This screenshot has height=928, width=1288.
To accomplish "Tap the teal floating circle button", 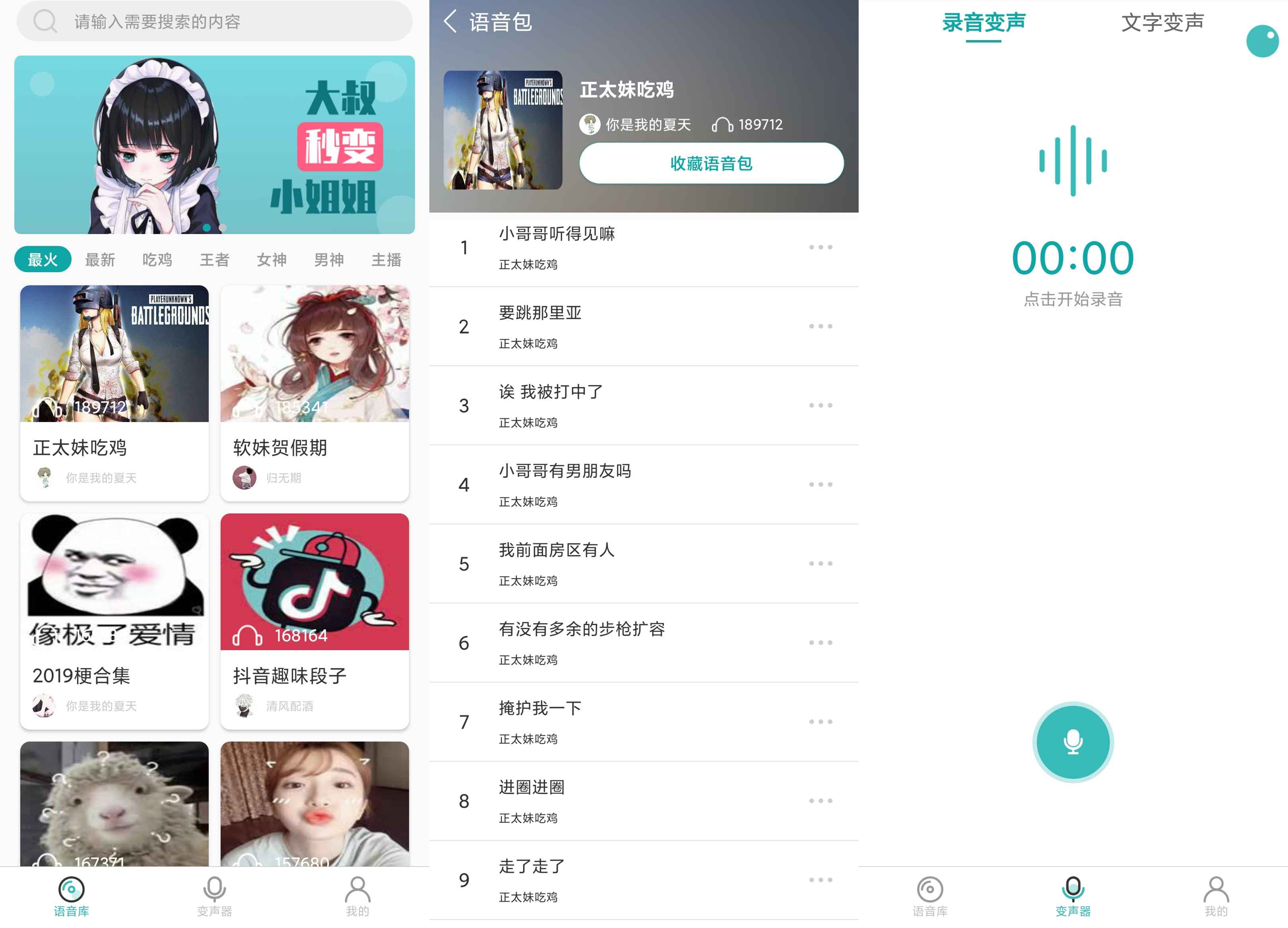I will [x=1262, y=41].
